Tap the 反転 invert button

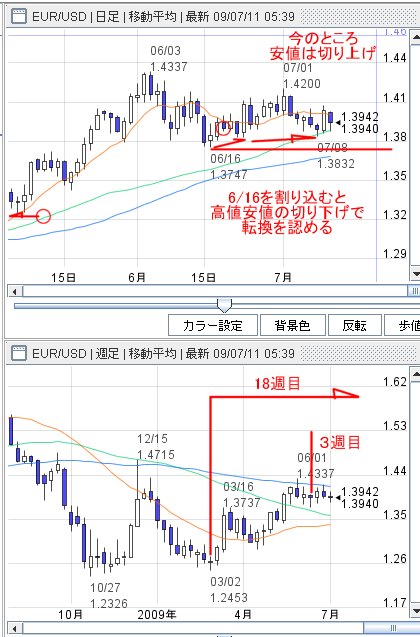tap(355, 325)
